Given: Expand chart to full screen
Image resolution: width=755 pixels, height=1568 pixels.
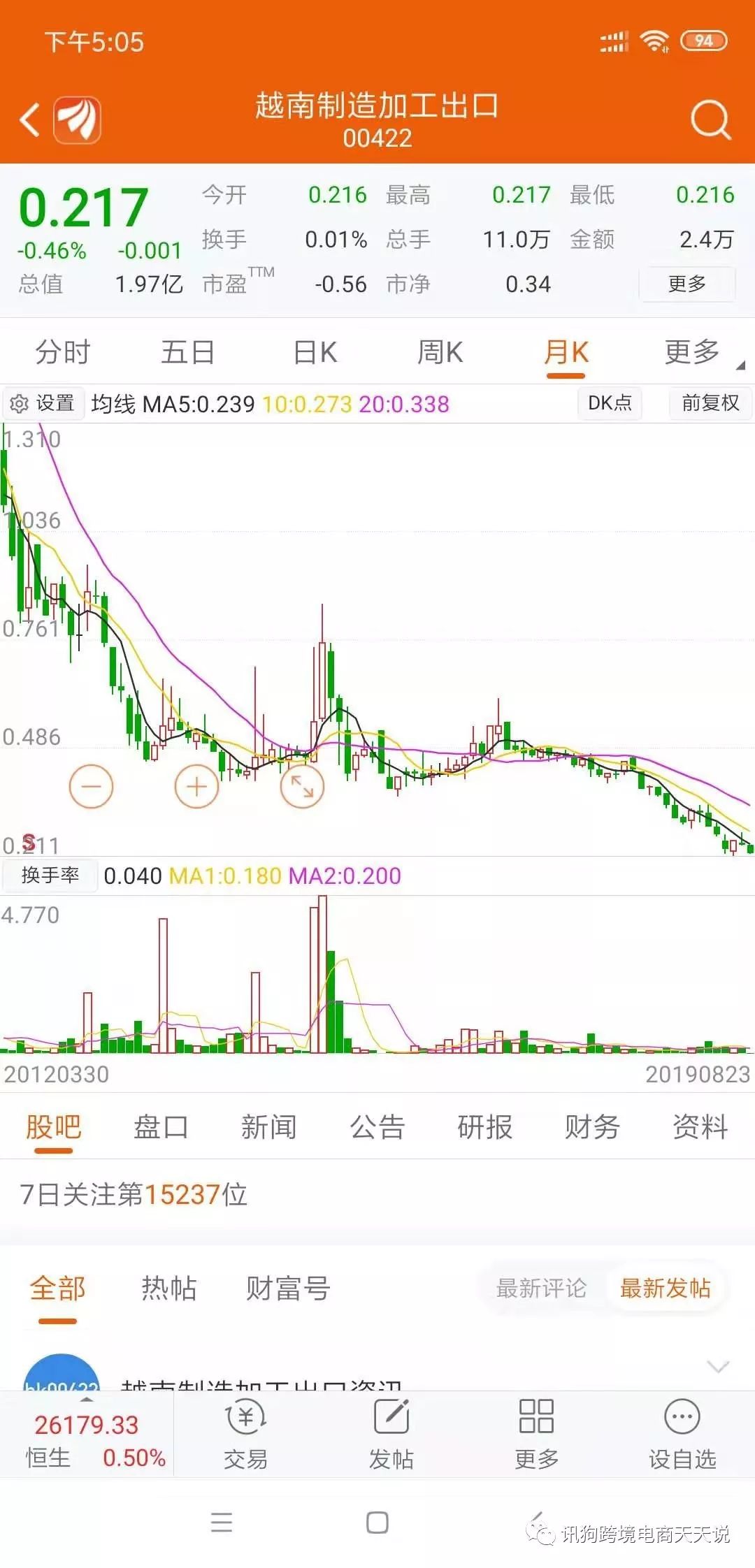Looking at the screenshot, I should pyautogui.click(x=302, y=786).
